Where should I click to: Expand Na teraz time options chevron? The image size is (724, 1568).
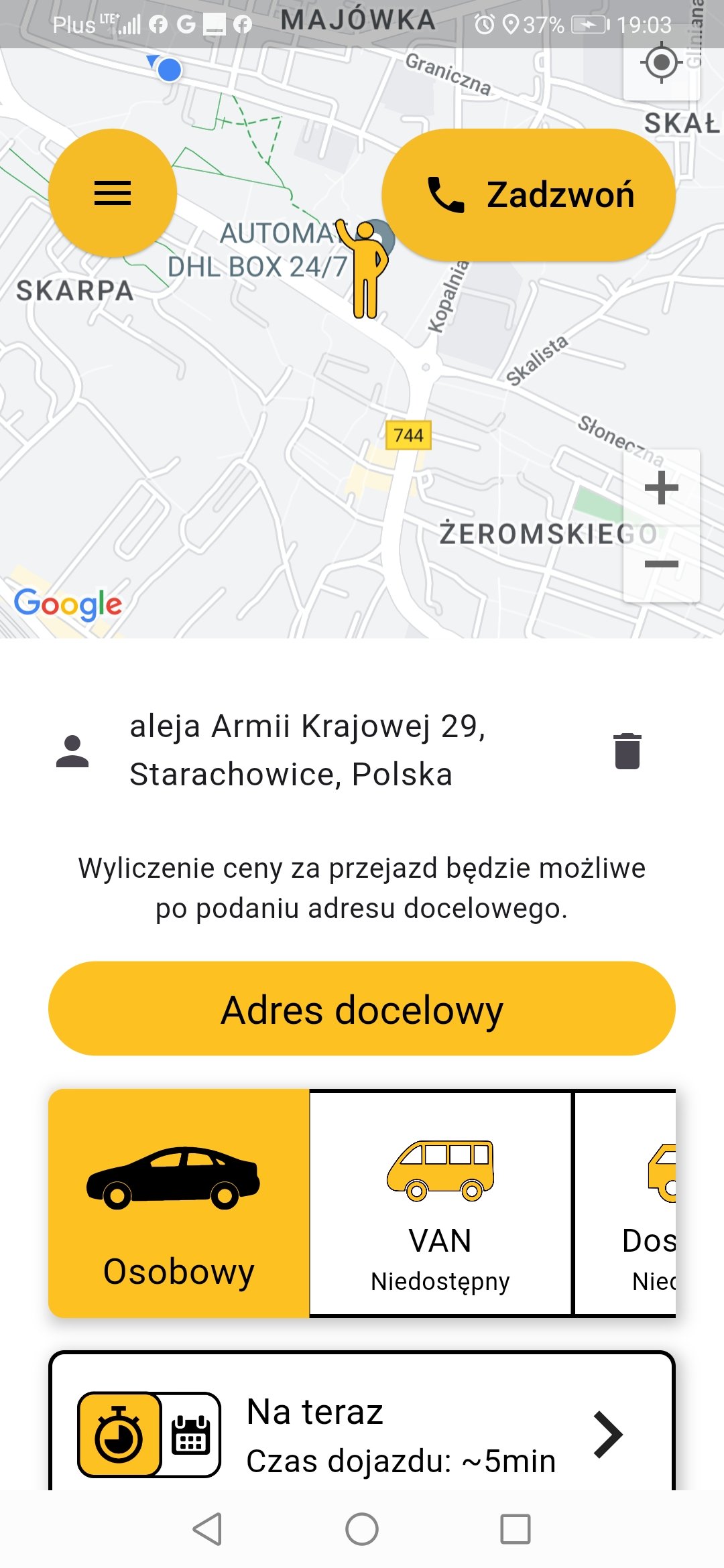coord(608,1435)
